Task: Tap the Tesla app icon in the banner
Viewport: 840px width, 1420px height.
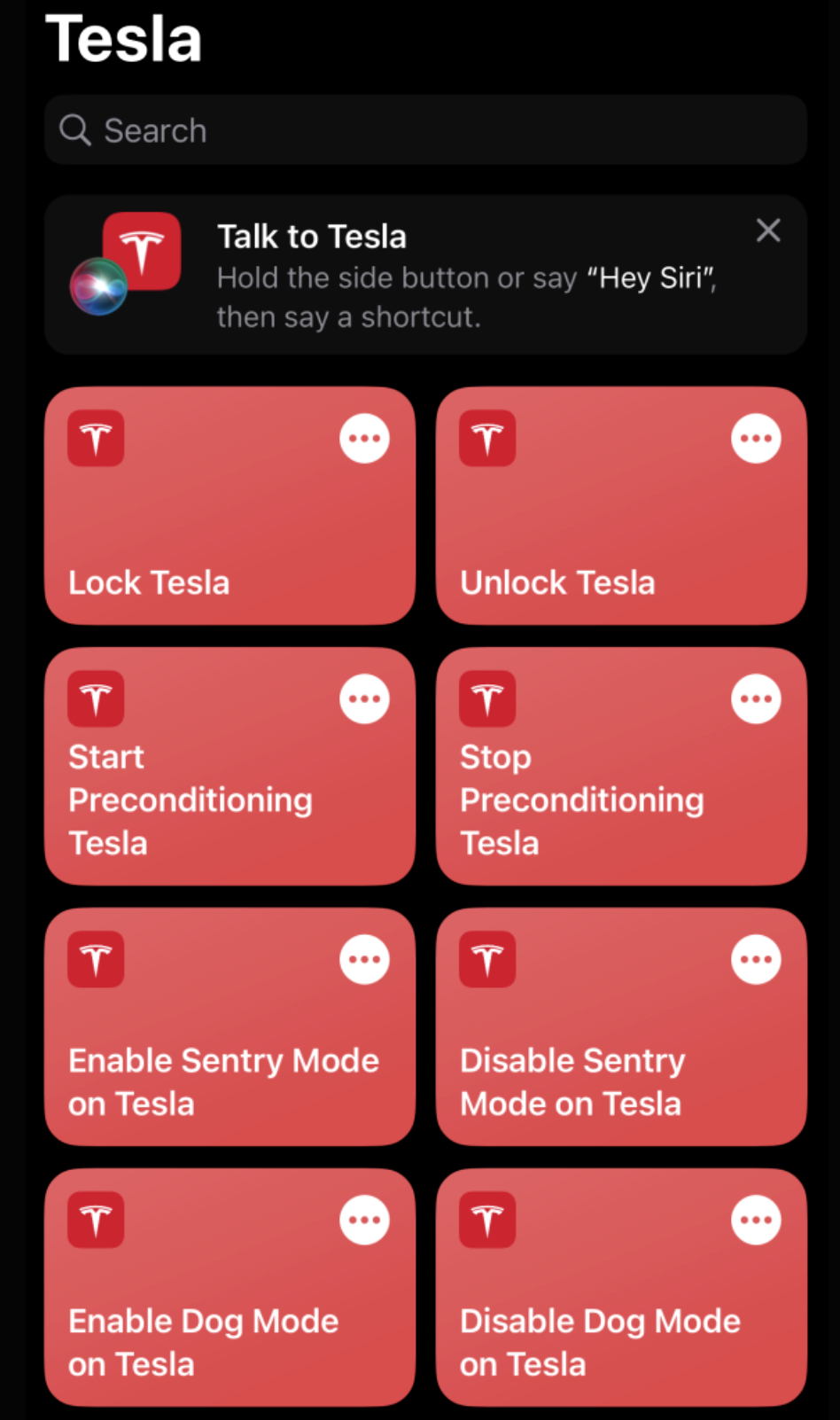Action: [142, 250]
